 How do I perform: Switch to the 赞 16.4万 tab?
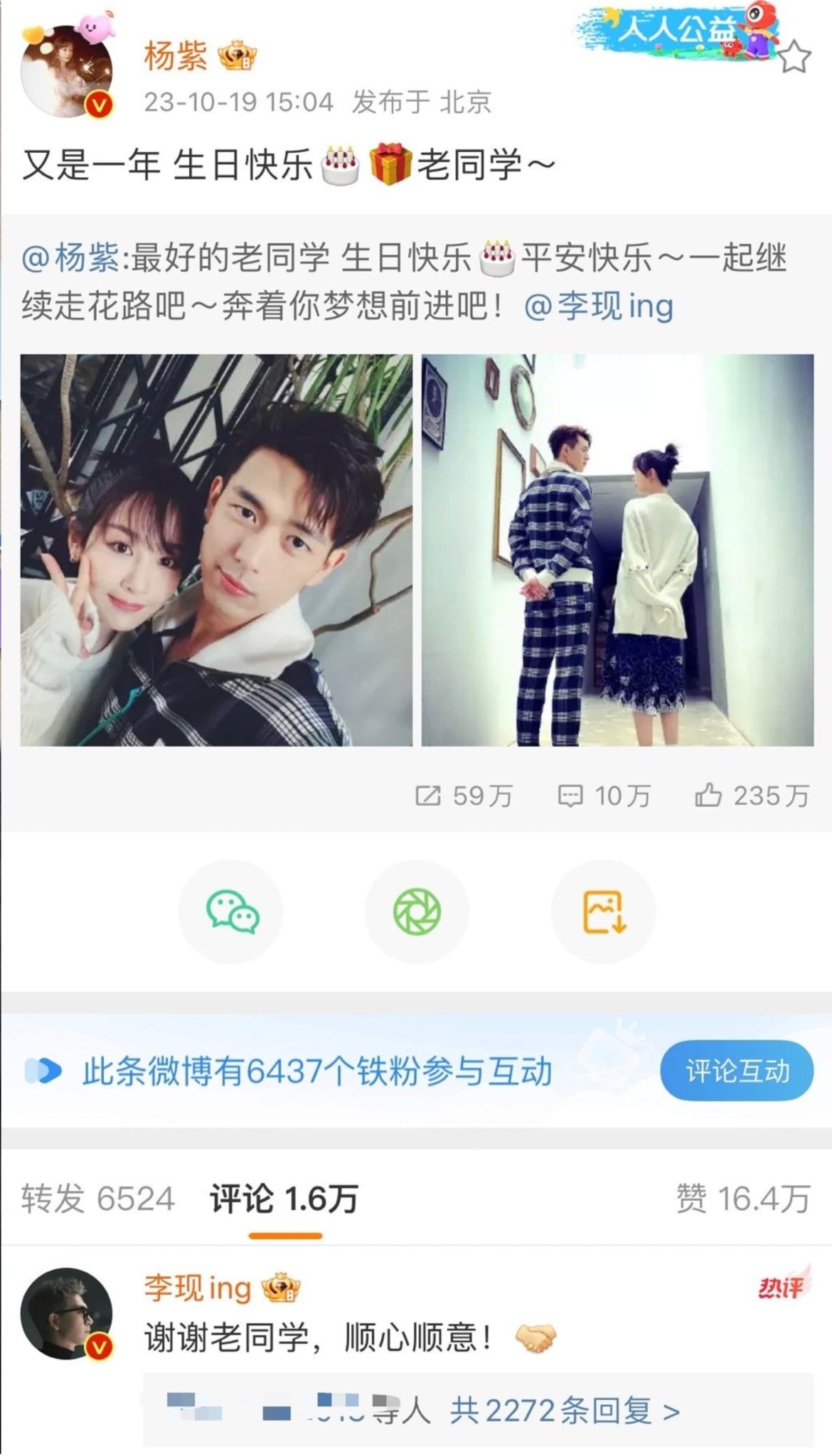(742, 1199)
